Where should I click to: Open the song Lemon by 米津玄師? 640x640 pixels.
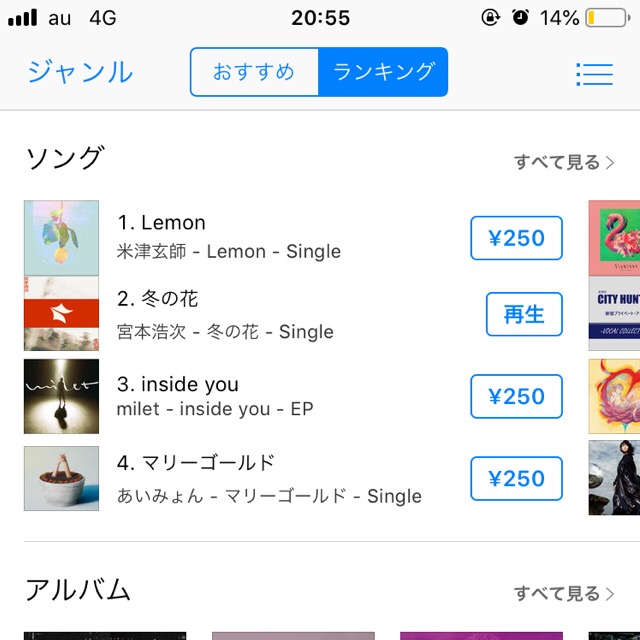[228, 237]
